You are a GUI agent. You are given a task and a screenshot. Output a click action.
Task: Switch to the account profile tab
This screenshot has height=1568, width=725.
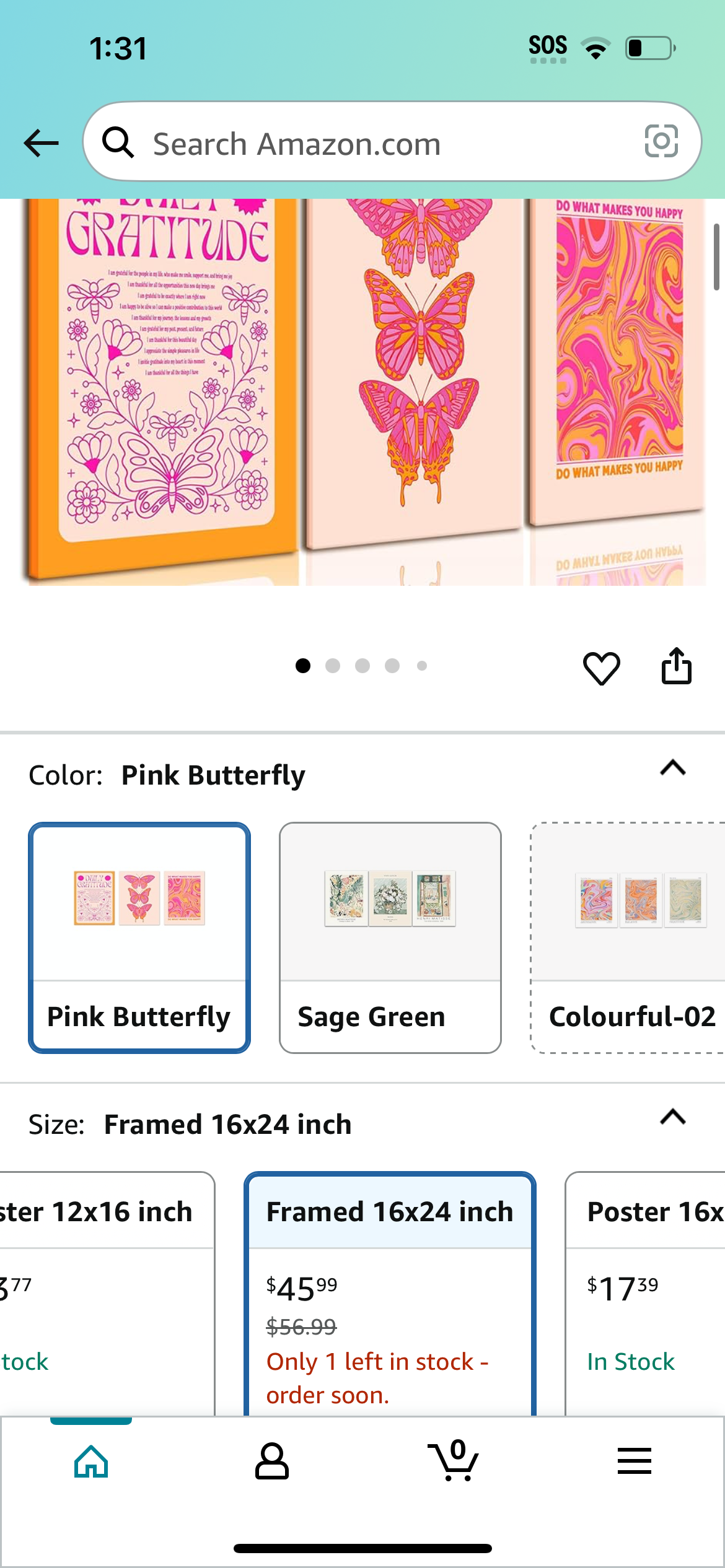click(x=272, y=1461)
